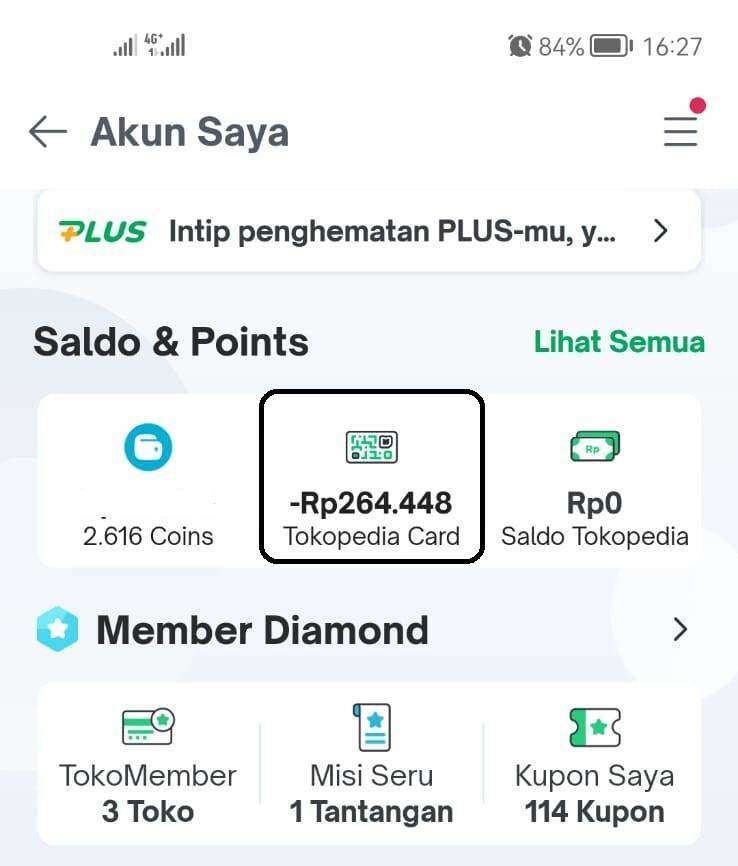Select the Coins wallet icon

coord(147,446)
